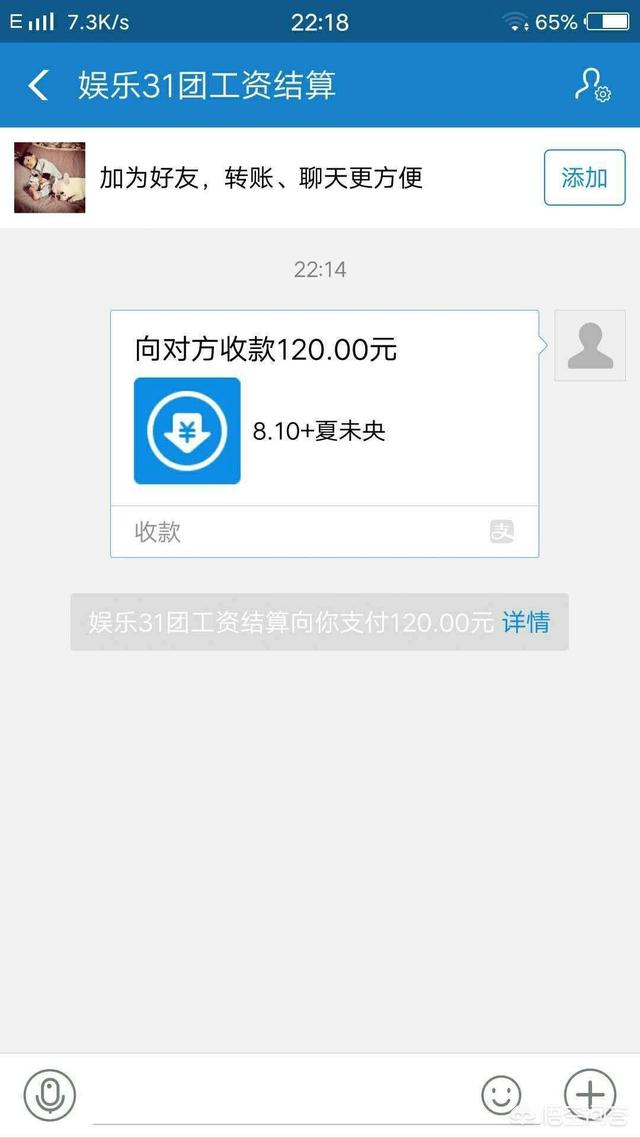
Task: Focus the message text field
Action: 280,1098
